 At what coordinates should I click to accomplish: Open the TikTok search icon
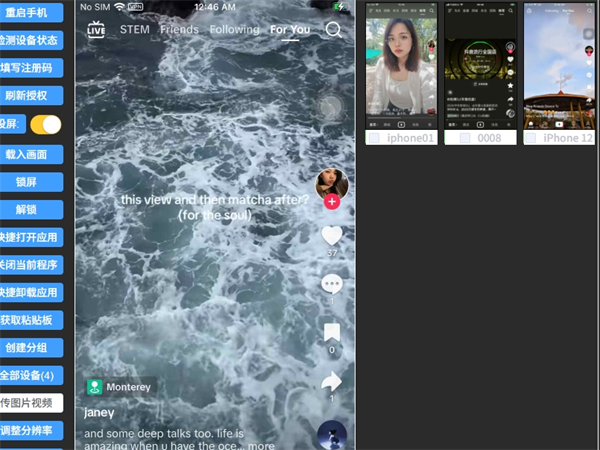pos(333,30)
